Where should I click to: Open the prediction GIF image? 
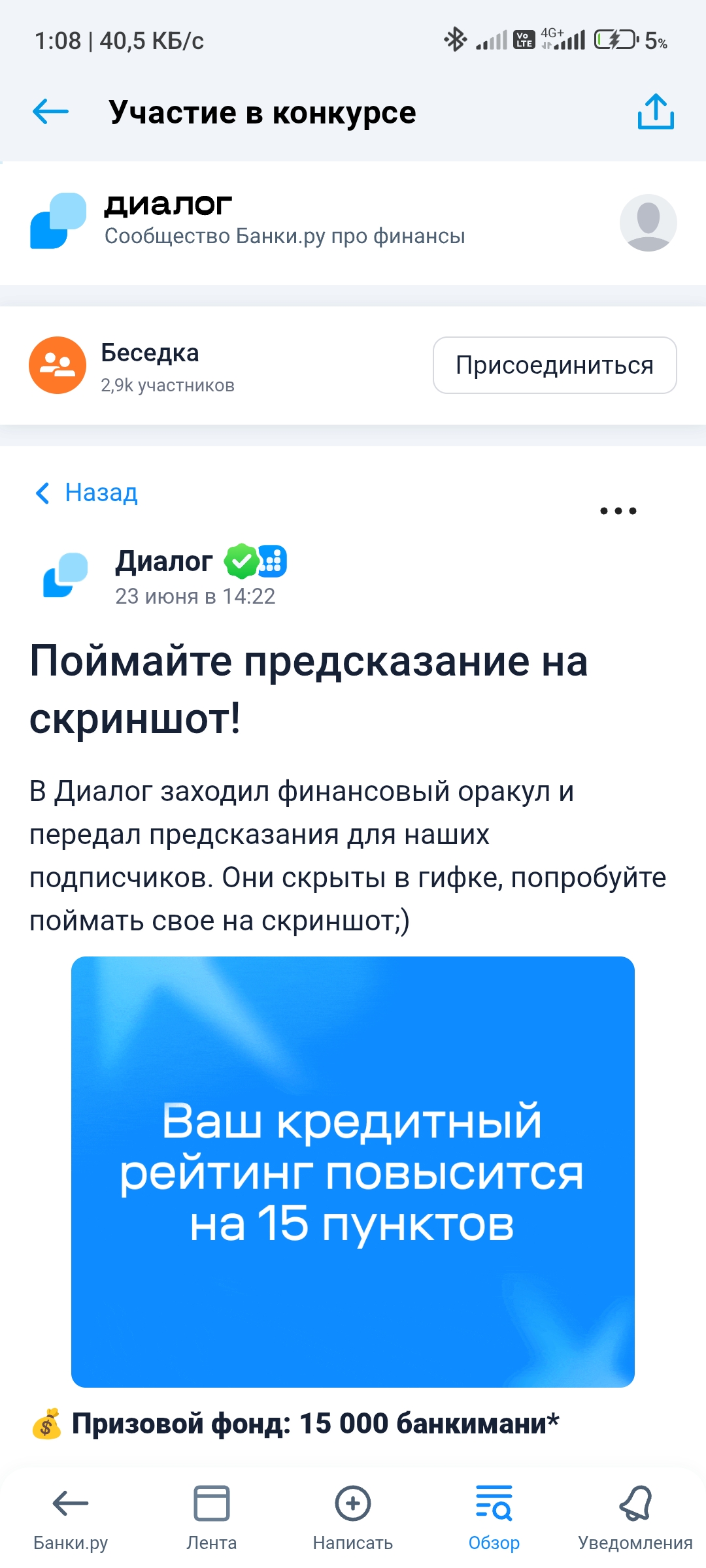(x=353, y=1171)
